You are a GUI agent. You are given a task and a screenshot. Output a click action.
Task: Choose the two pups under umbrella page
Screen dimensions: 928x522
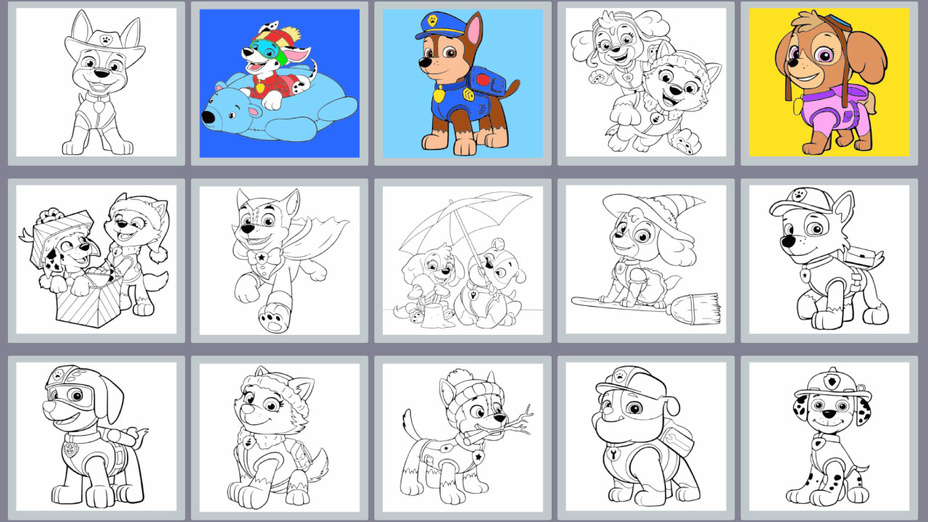pyautogui.click(x=463, y=260)
